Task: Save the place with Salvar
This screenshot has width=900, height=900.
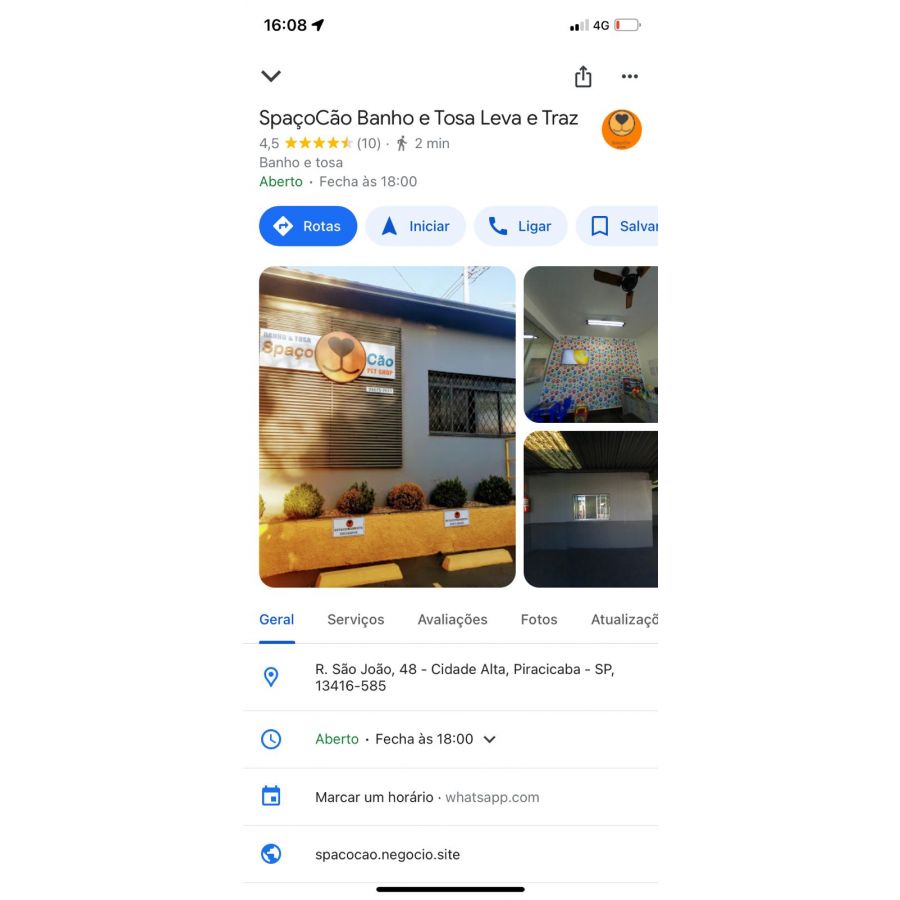Action: coord(623,226)
